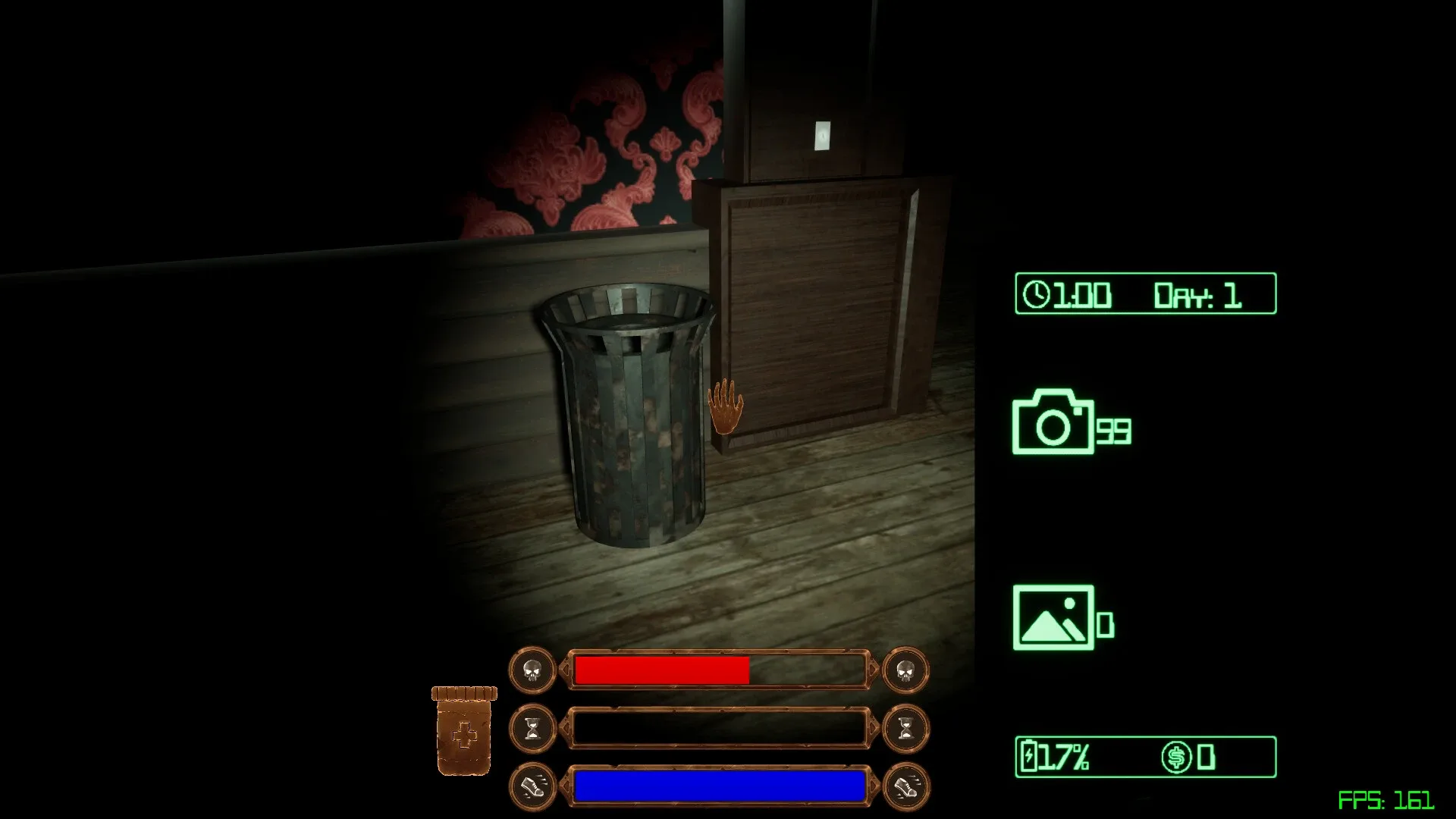The width and height of the screenshot is (1456, 819).
Task: Open the photo gallery icon
Action: pyautogui.click(x=1053, y=617)
